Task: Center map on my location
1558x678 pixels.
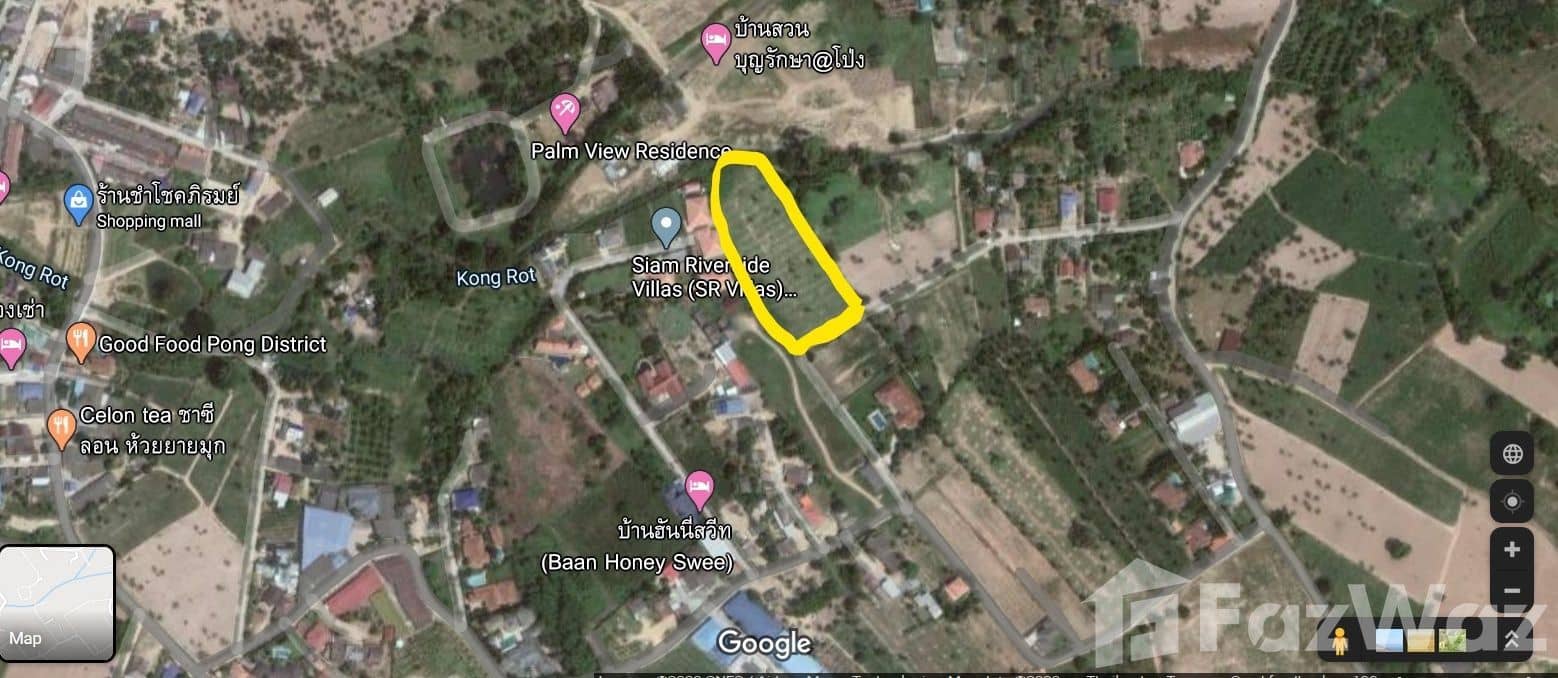Action: tap(1511, 501)
